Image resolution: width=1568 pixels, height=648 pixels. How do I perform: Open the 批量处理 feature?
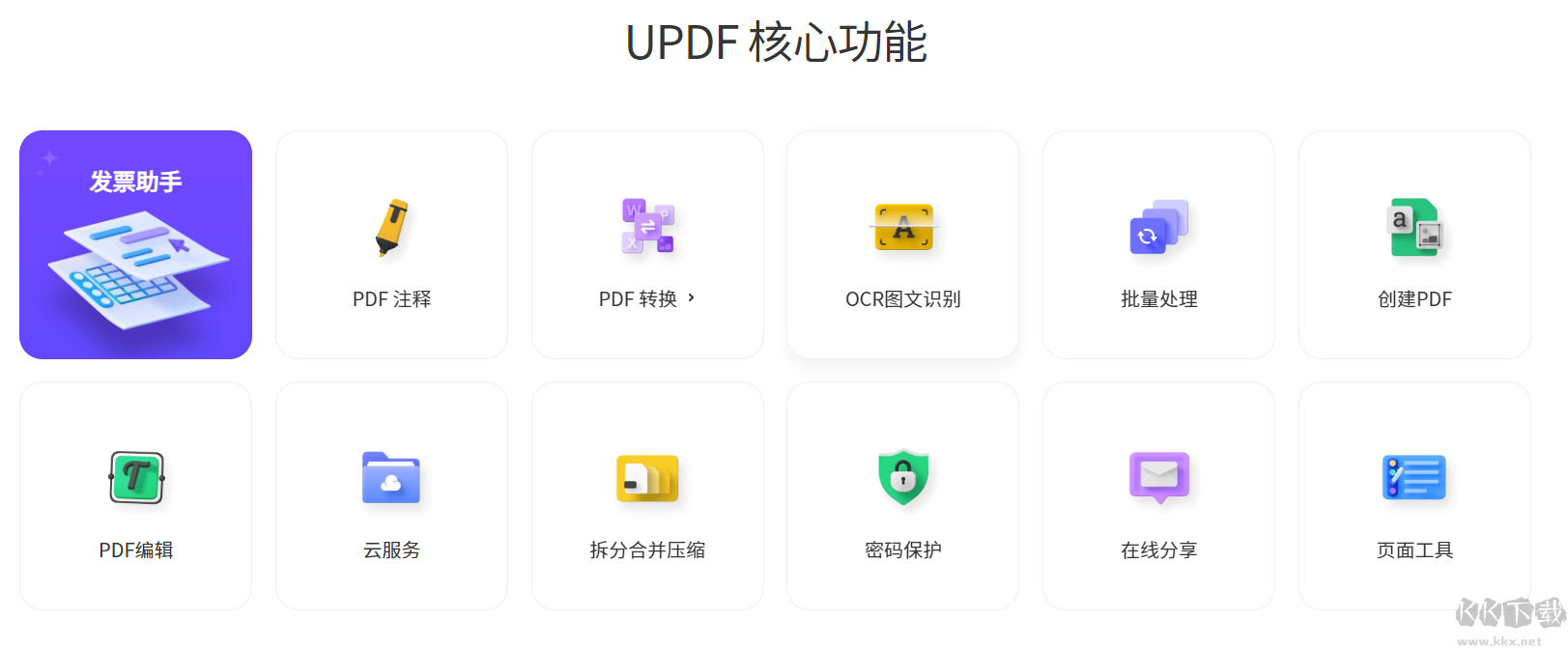click(x=1158, y=245)
